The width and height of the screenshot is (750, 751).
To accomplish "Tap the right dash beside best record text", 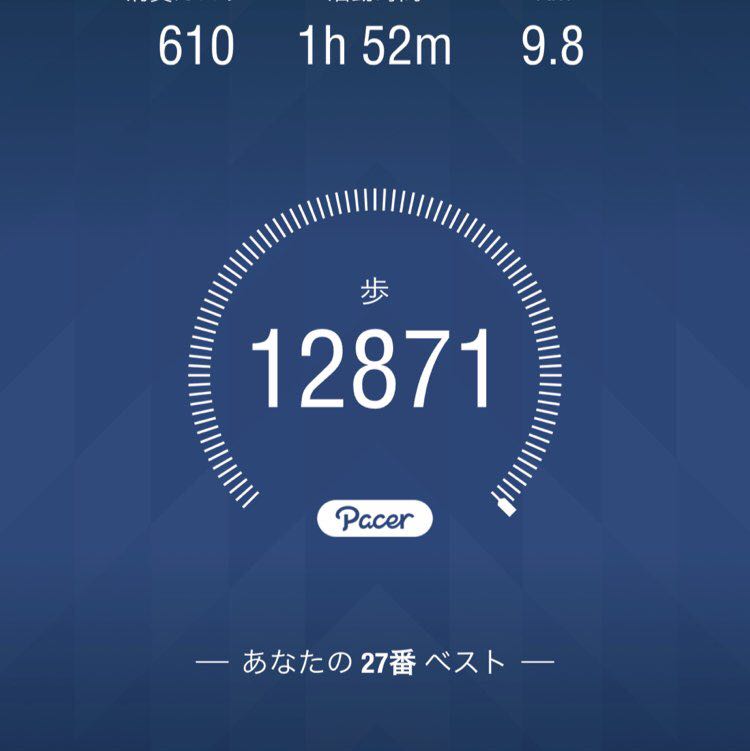I will tap(538, 660).
